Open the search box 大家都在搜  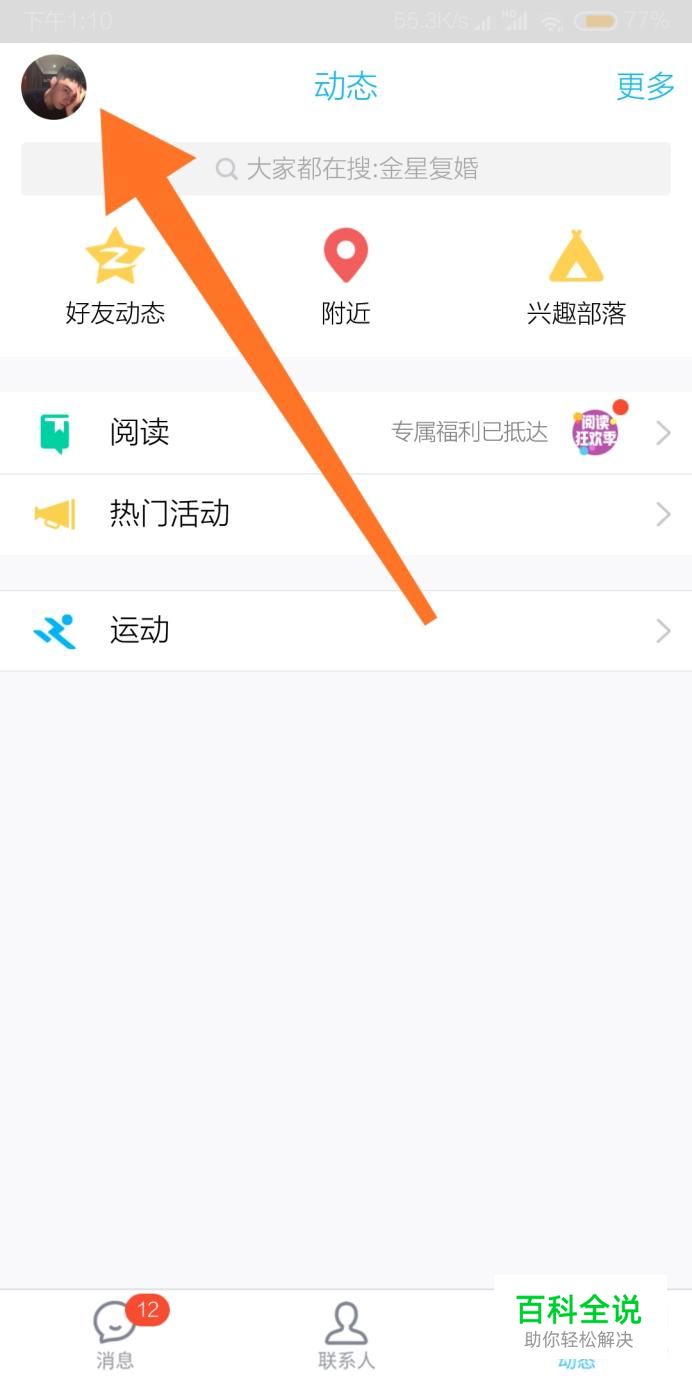pyautogui.click(x=346, y=169)
